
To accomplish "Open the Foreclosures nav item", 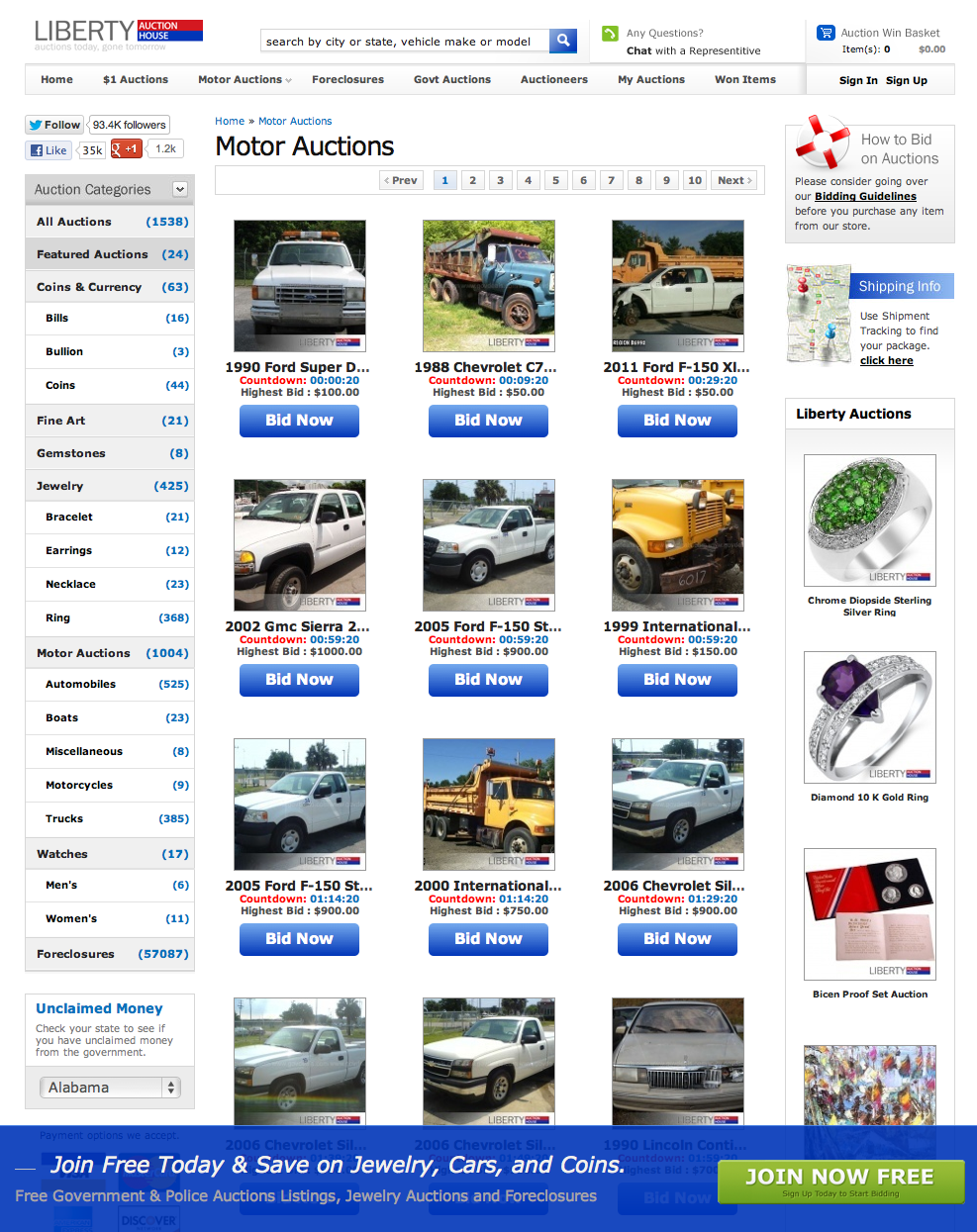I will click(x=347, y=80).
